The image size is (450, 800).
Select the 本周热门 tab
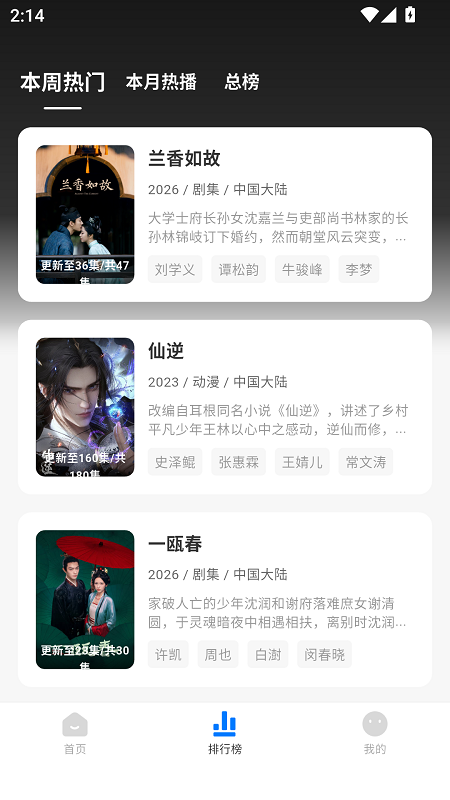[63, 82]
